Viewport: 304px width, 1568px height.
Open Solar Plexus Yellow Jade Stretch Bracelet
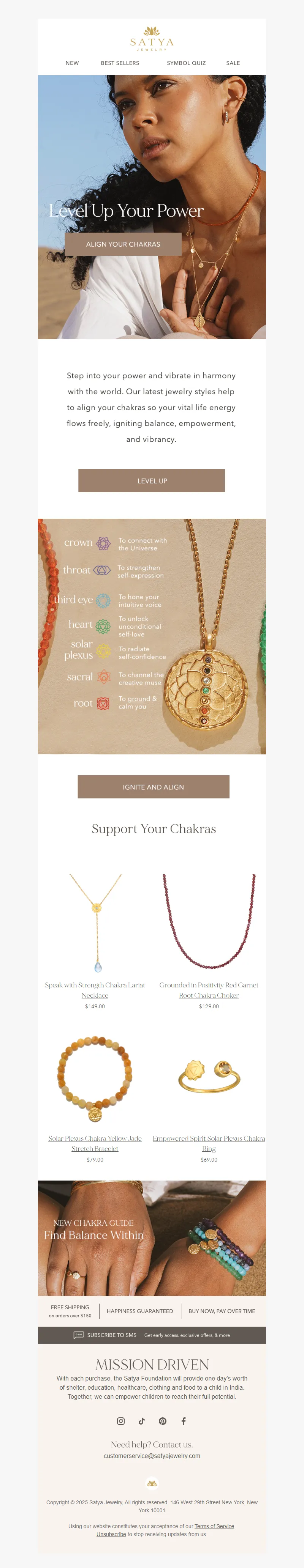[95, 1143]
